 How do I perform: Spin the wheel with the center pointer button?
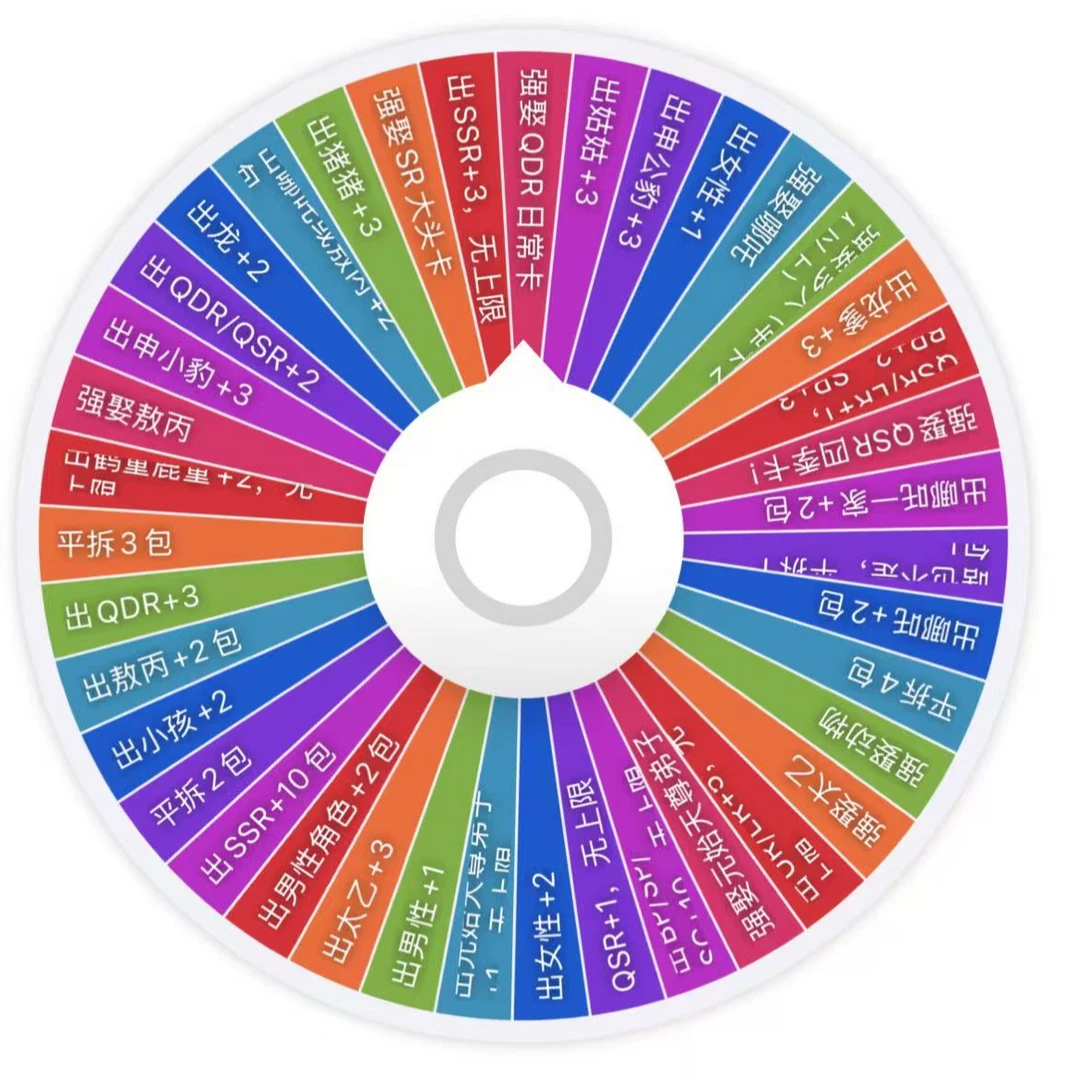point(523,534)
